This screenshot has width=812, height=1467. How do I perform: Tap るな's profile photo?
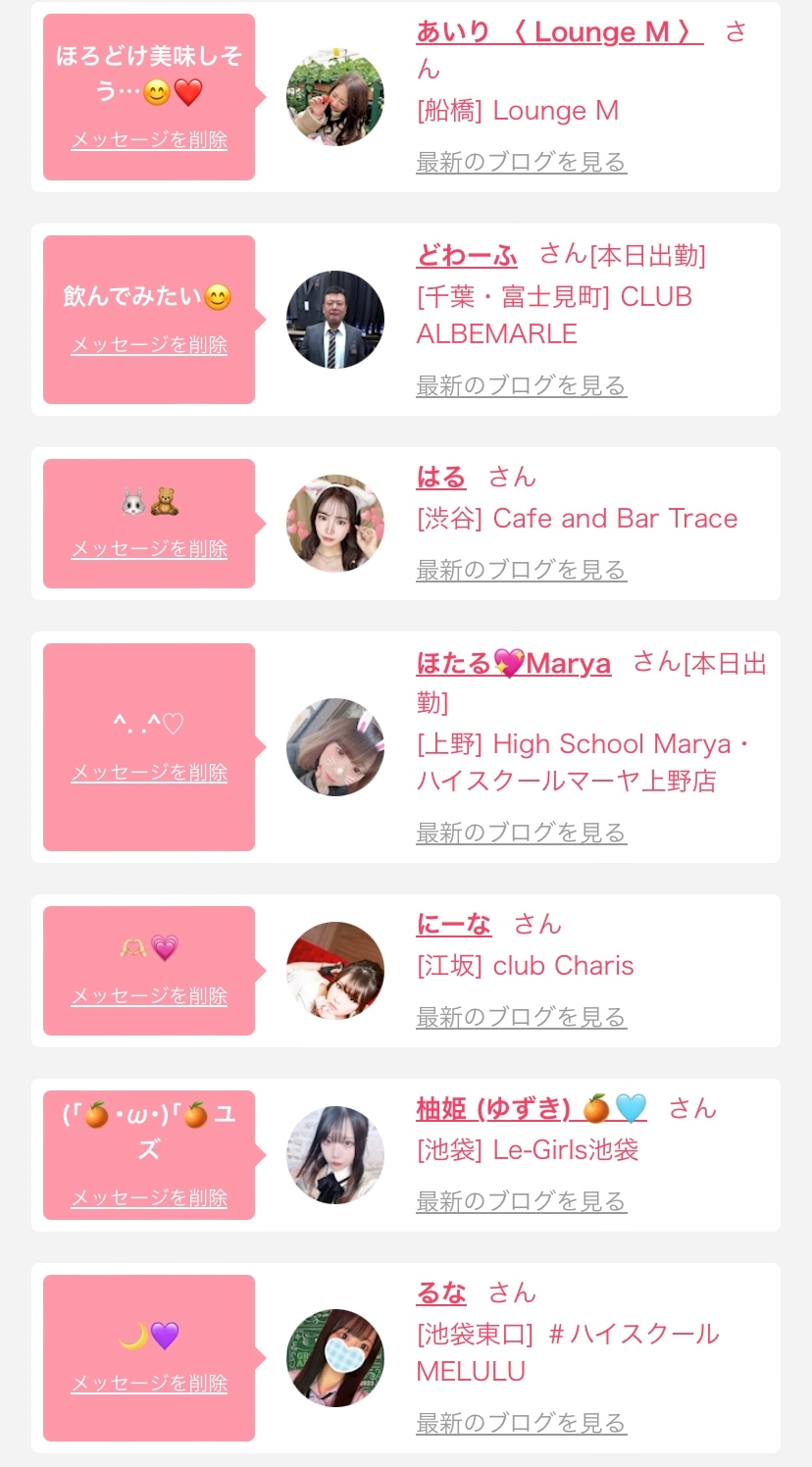pos(335,1358)
